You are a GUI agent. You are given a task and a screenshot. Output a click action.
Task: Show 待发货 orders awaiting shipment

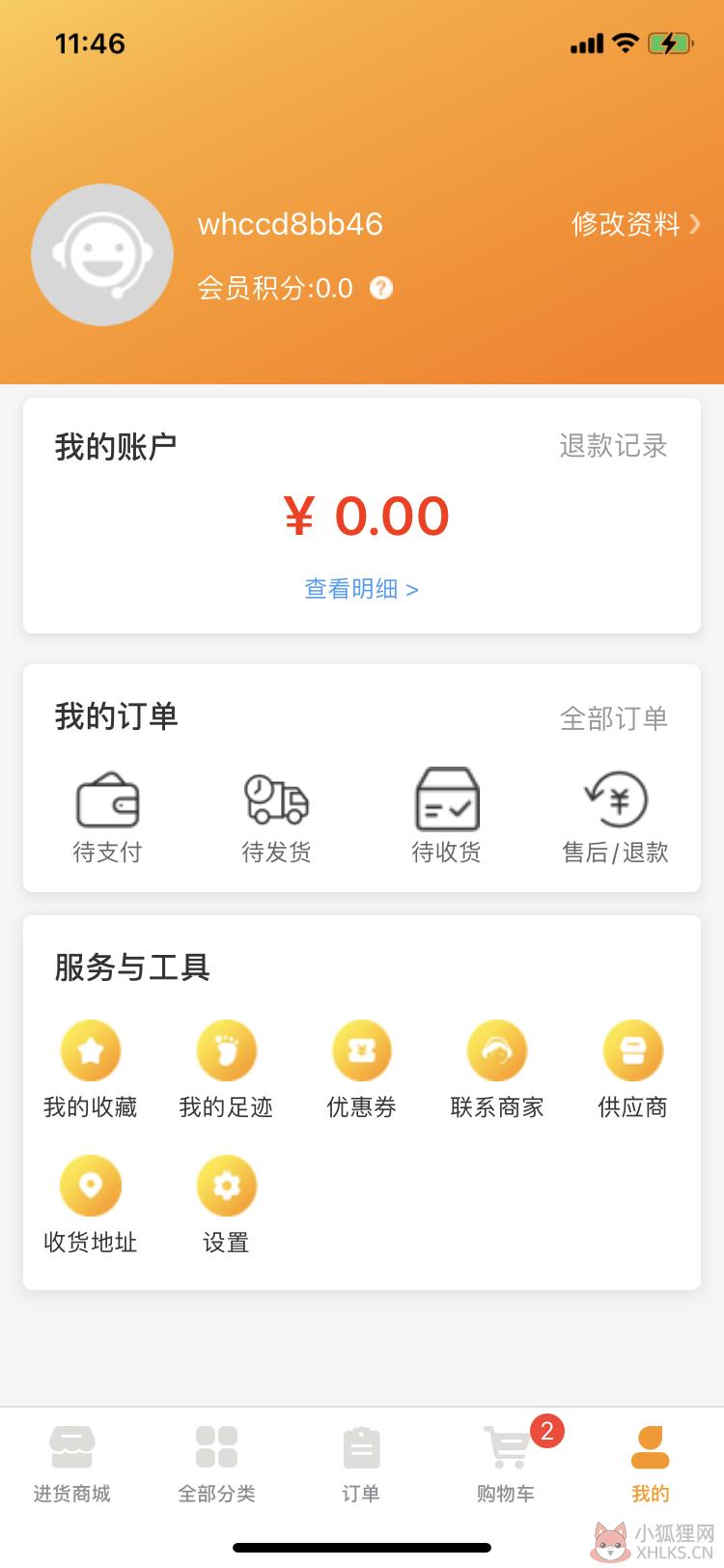[x=276, y=817]
